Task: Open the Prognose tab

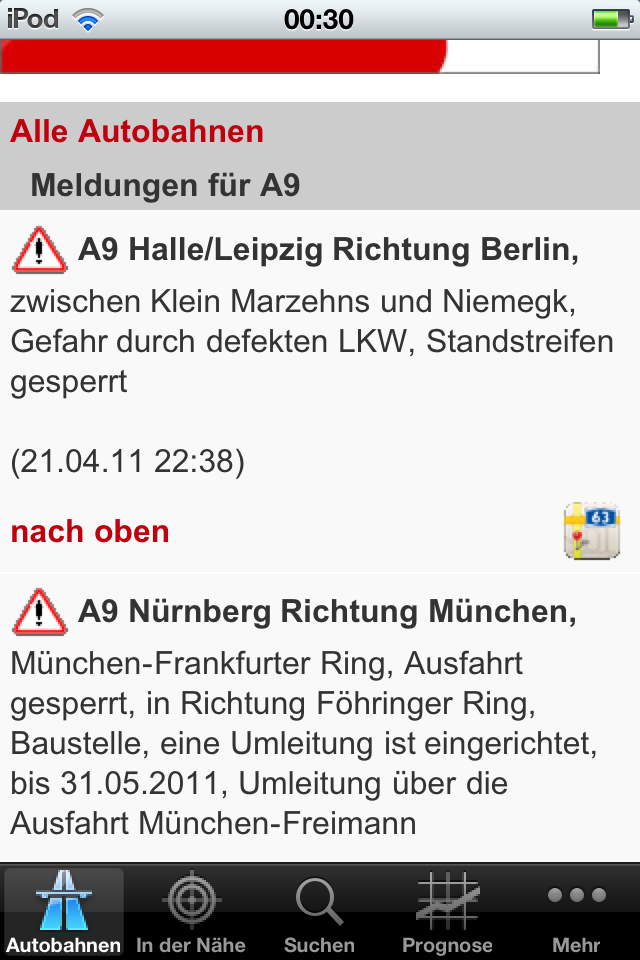Action: (x=447, y=912)
